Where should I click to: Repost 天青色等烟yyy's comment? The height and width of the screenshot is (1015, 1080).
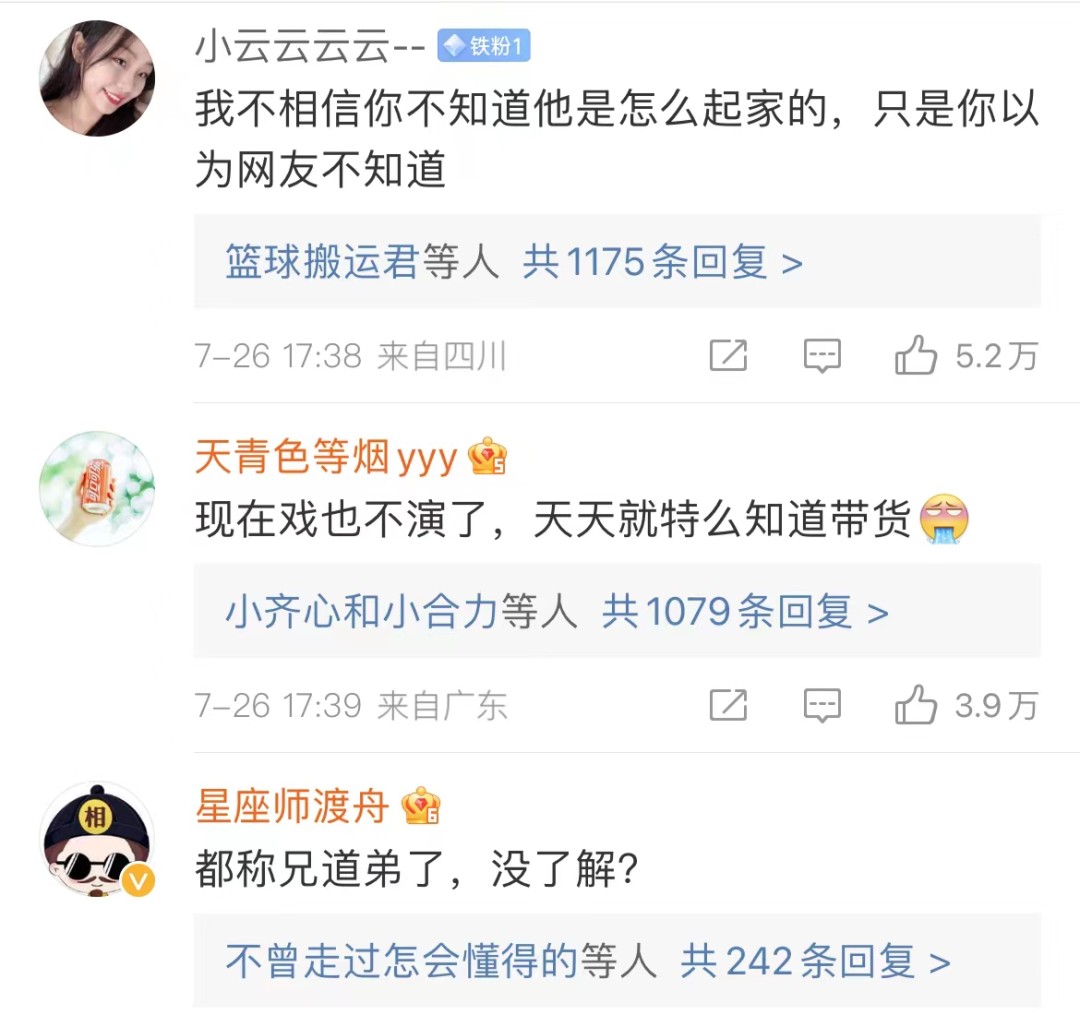(728, 705)
